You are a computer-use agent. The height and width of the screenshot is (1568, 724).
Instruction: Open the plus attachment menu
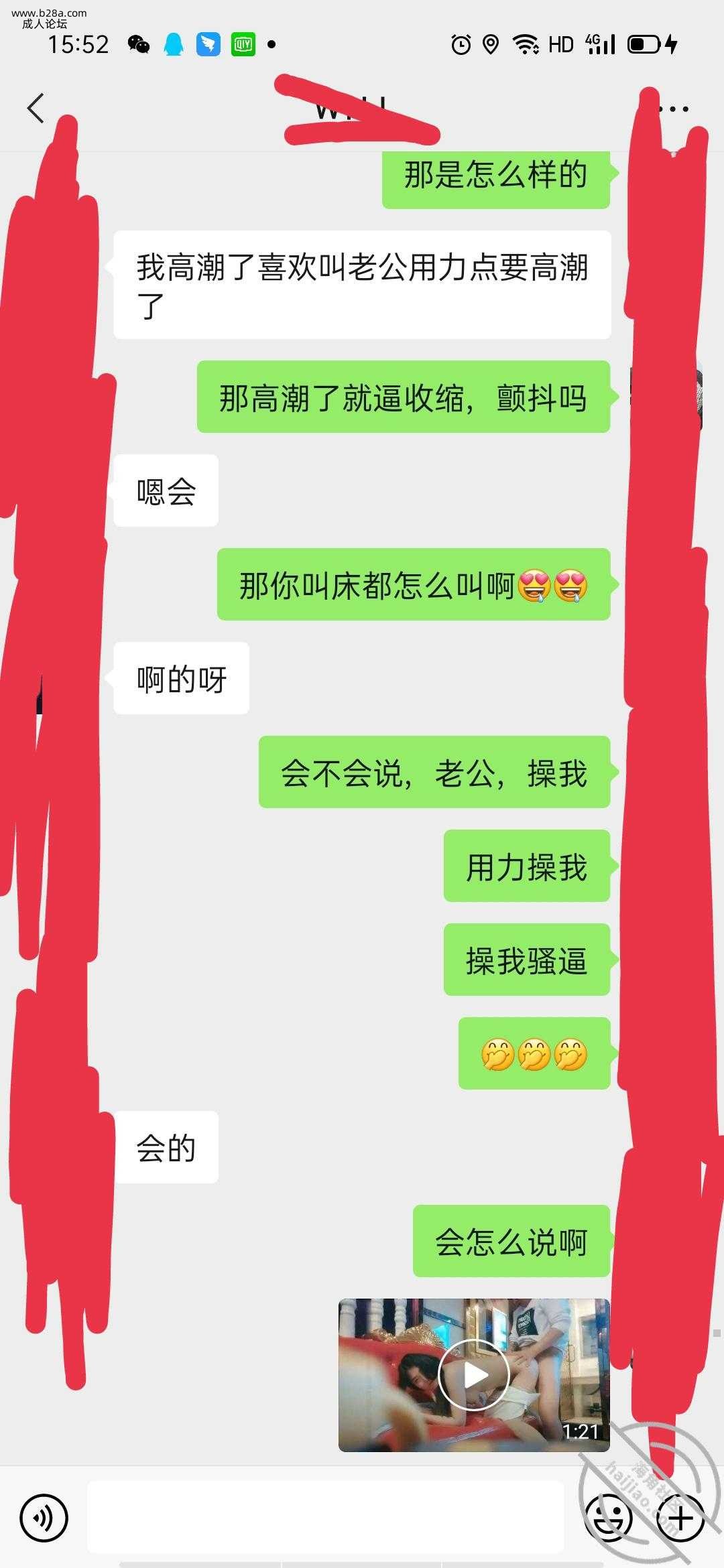click(680, 1518)
